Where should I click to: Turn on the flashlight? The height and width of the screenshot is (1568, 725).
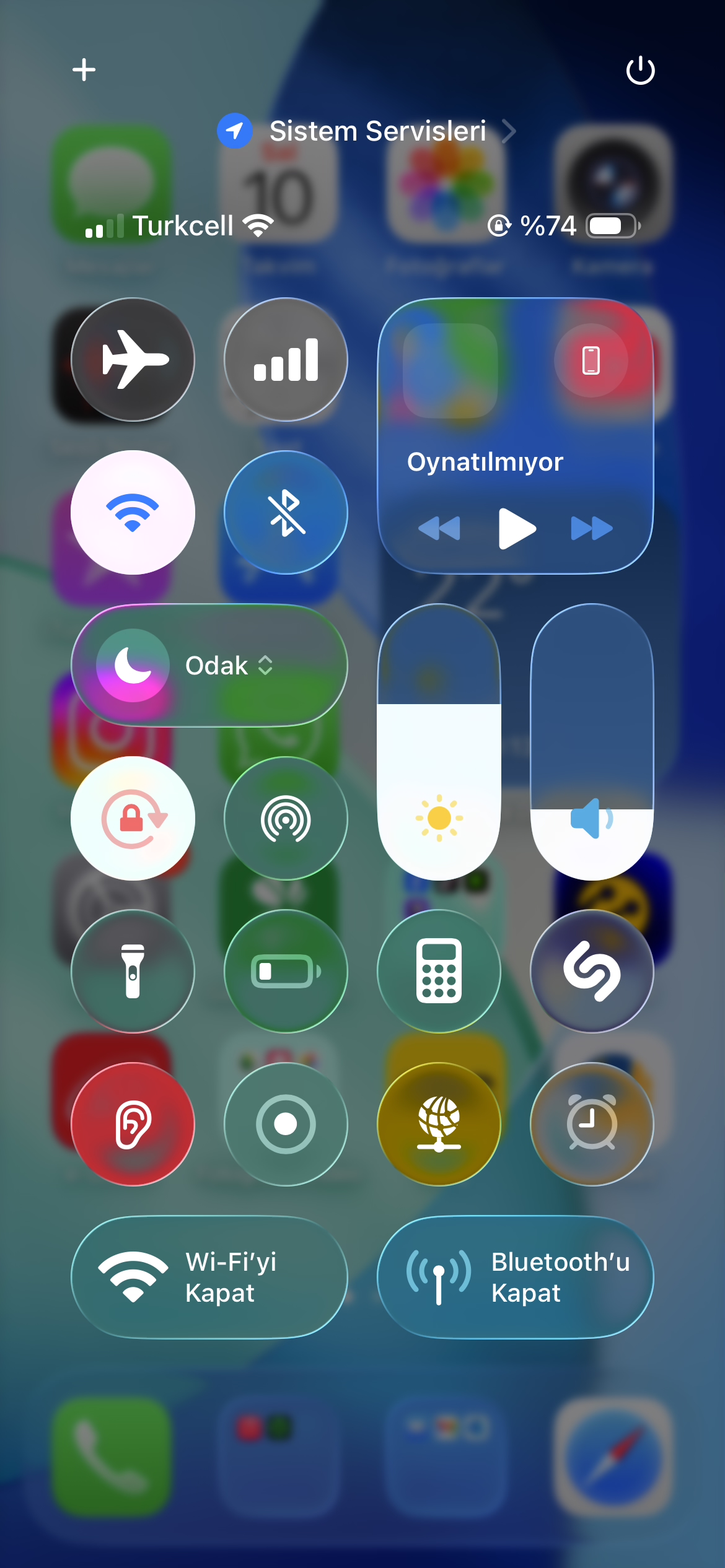pyautogui.click(x=133, y=971)
